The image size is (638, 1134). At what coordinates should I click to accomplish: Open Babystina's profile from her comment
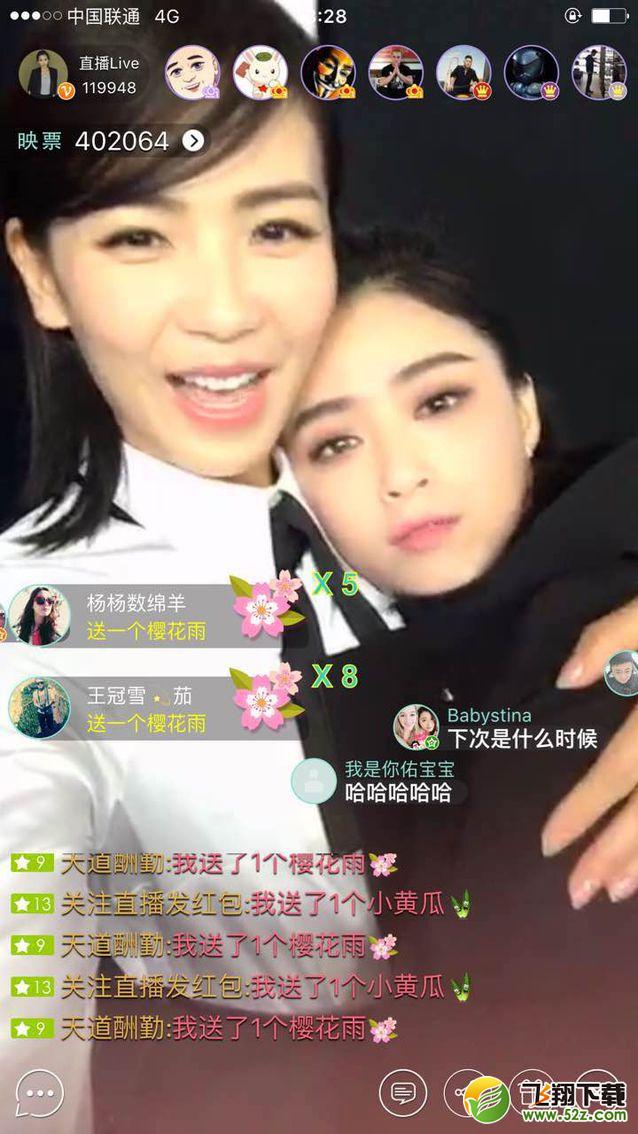(416, 727)
